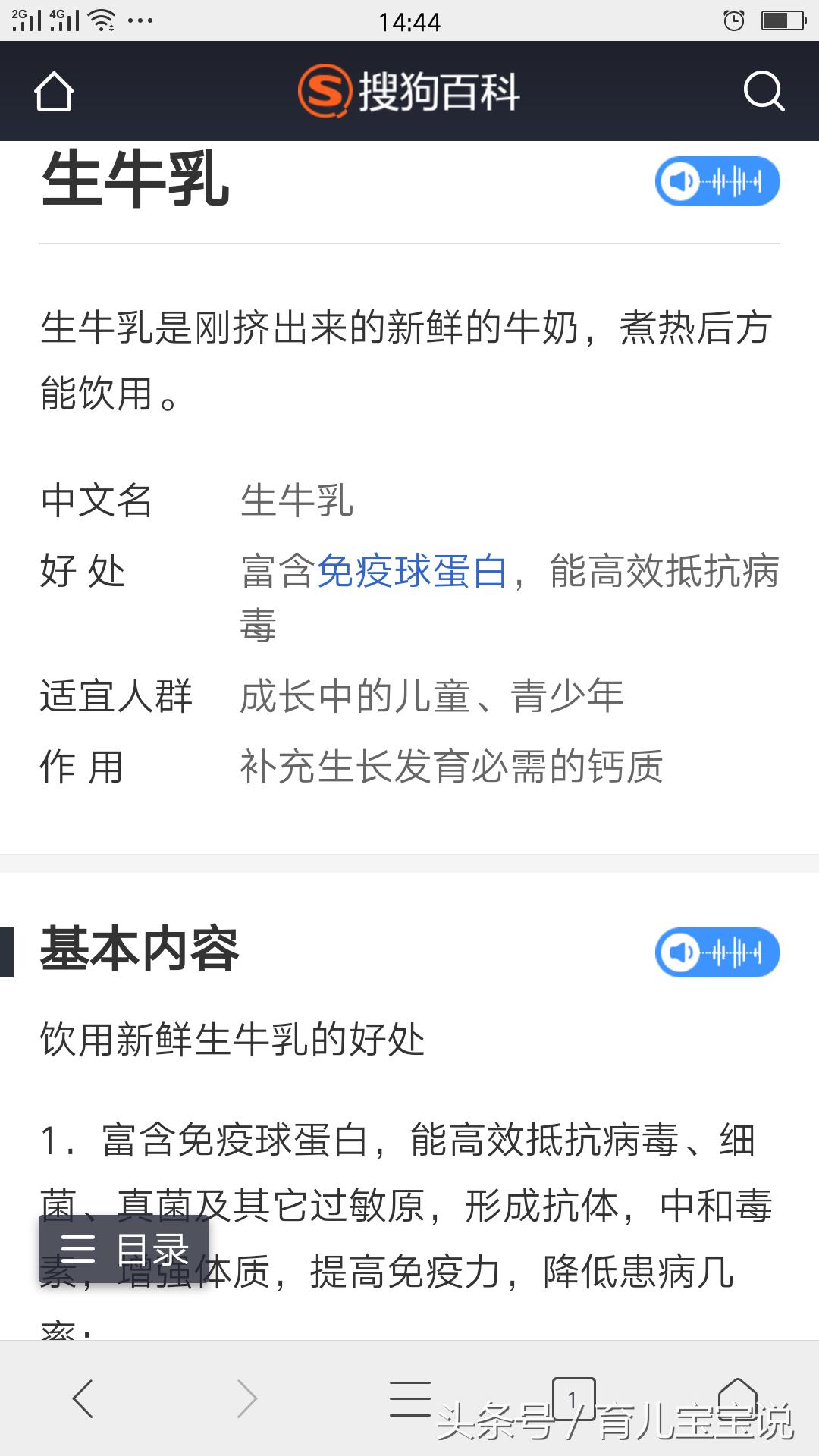
Task: Tap the home icon in the top bar
Action: point(55,93)
